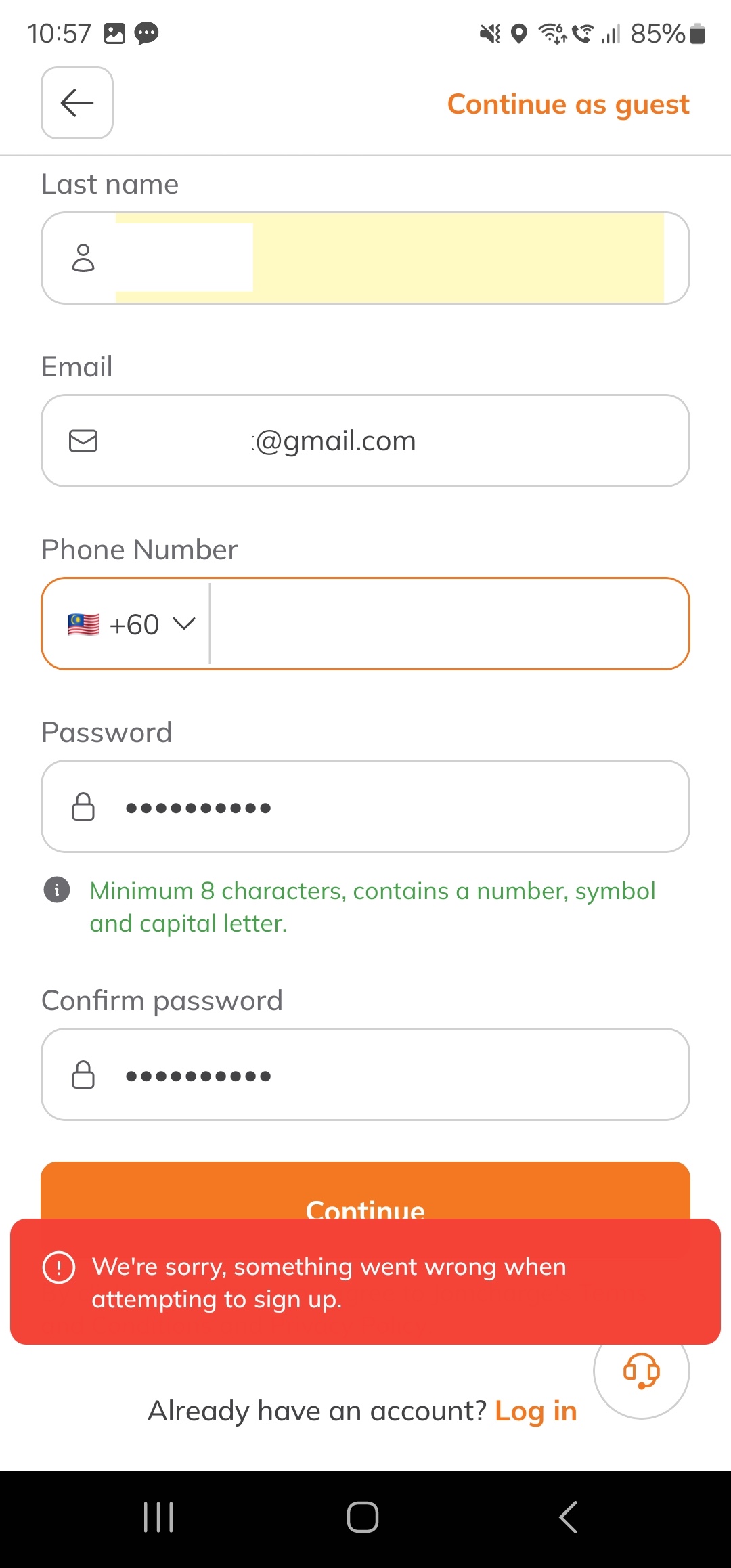Focus the phone number input
The width and height of the screenshot is (731, 1568).
447,624
